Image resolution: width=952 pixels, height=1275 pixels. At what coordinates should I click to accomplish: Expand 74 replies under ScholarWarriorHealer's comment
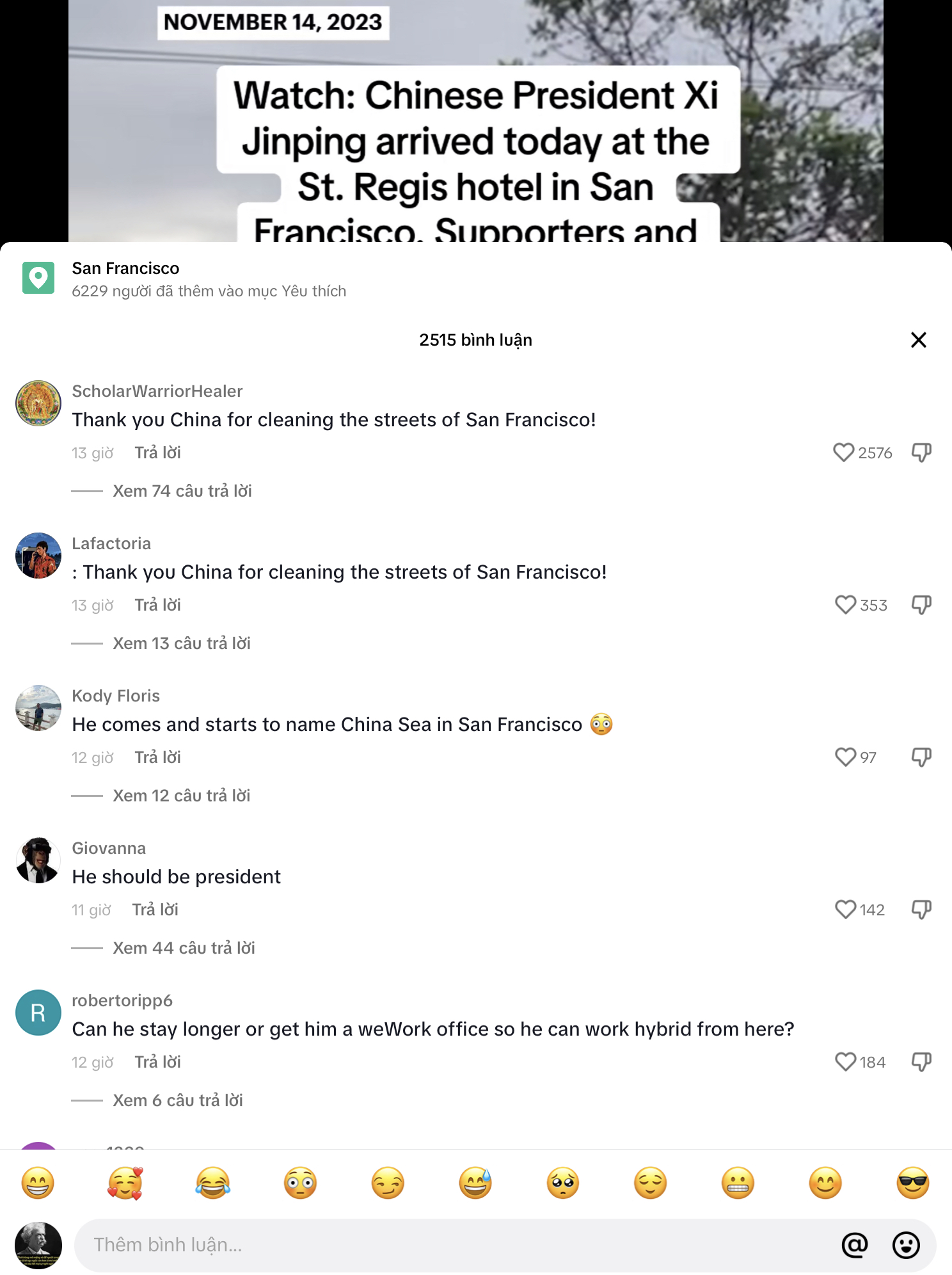182,491
